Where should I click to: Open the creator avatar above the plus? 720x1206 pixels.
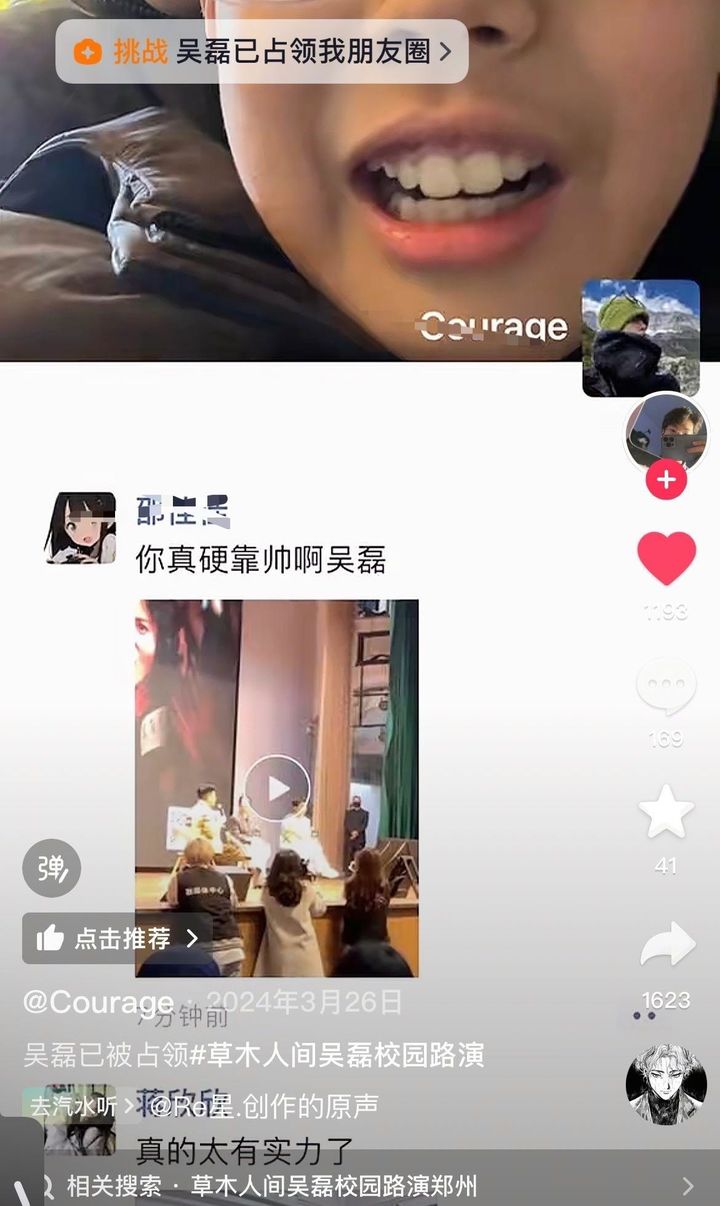666,433
